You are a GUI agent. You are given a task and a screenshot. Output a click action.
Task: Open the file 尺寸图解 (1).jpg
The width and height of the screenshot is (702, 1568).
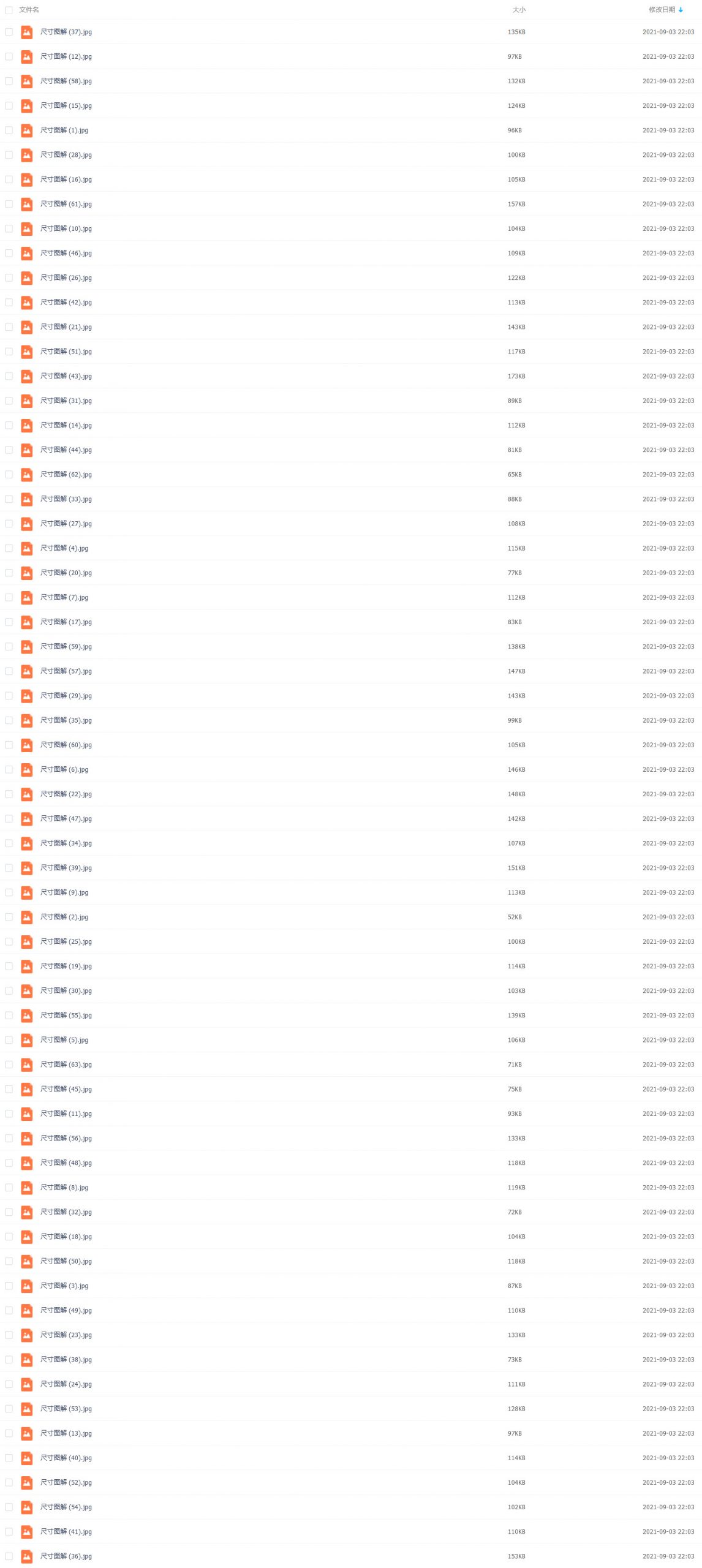[x=64, y=130]
